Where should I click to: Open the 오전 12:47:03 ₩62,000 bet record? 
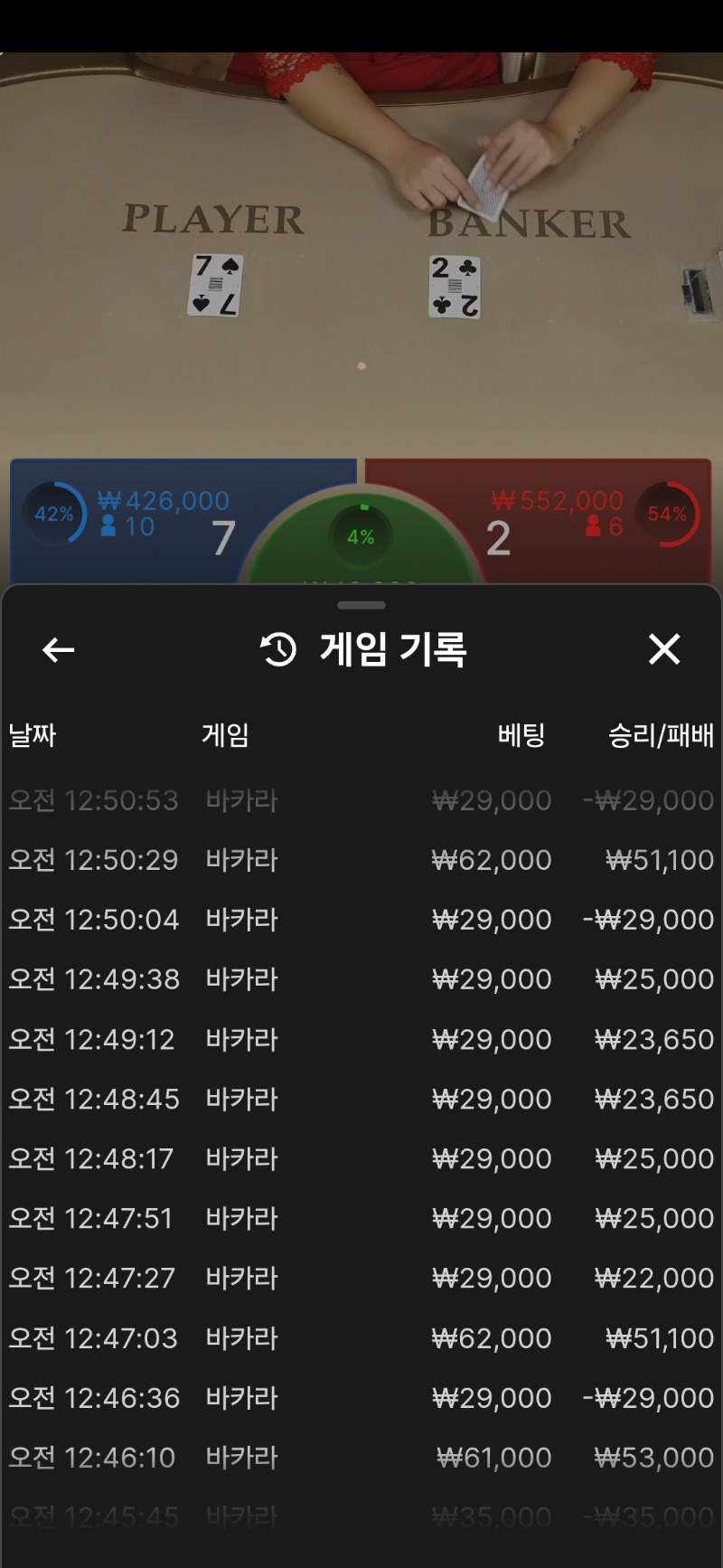(361, 1338)
